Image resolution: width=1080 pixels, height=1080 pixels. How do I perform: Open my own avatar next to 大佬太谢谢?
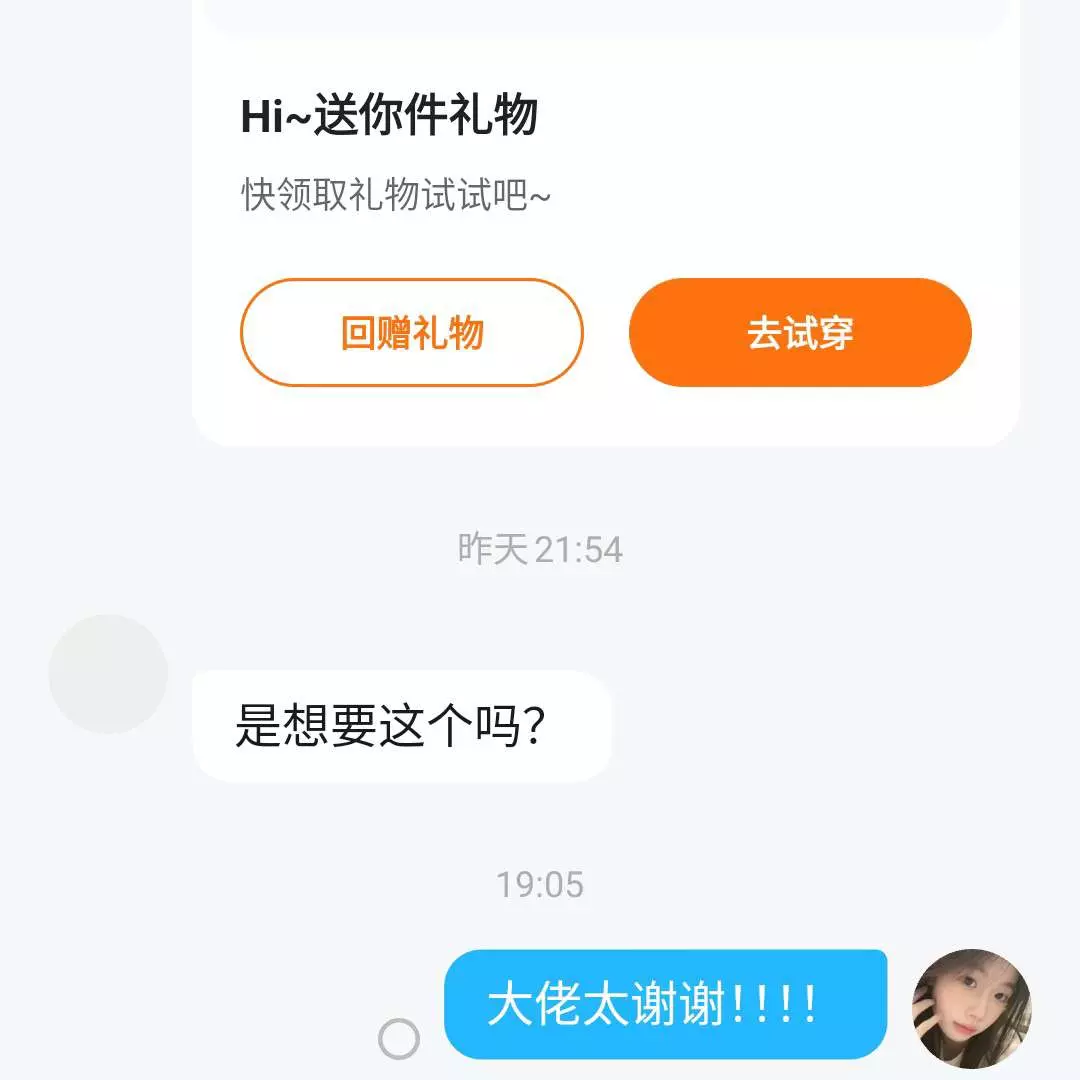pyautogui.click(x=971, y=1008)
